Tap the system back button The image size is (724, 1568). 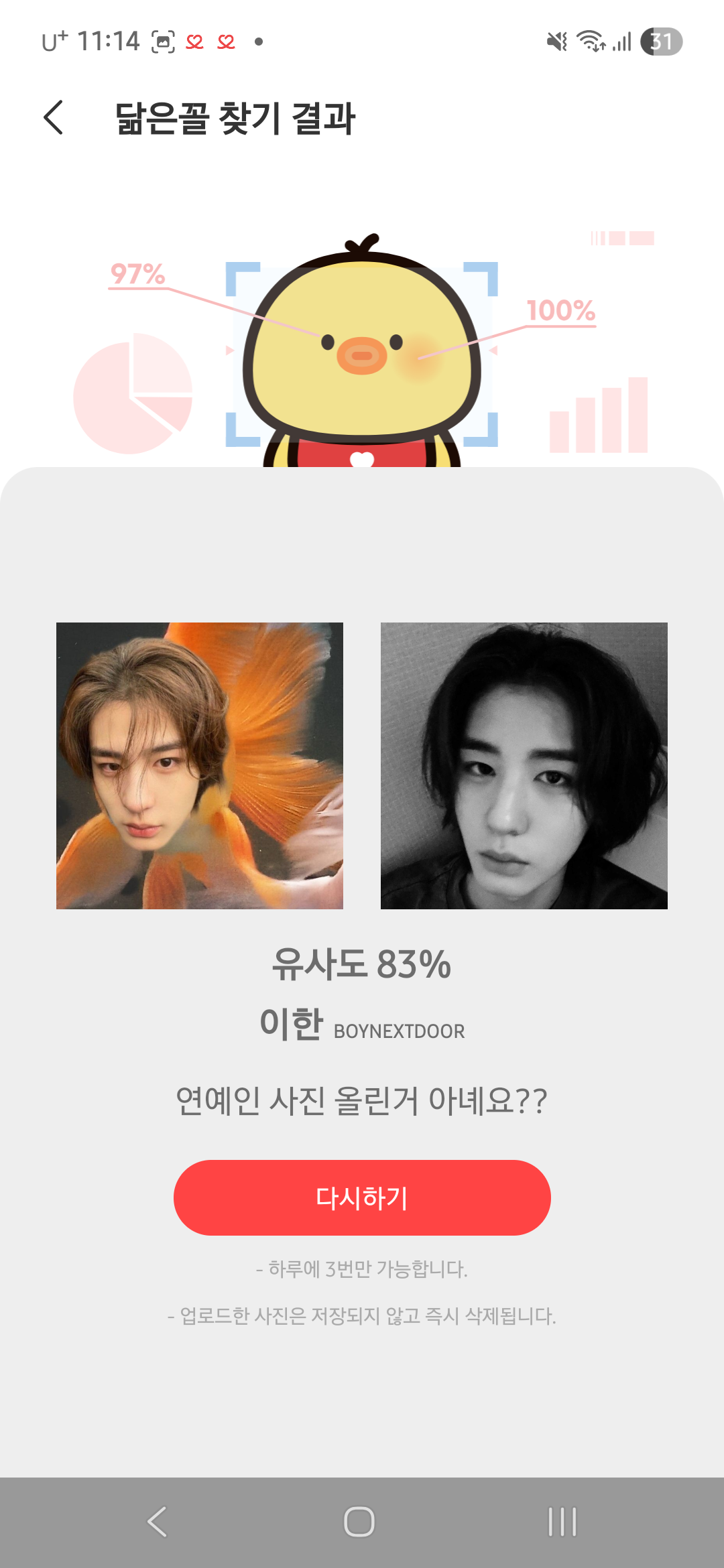157,1521
